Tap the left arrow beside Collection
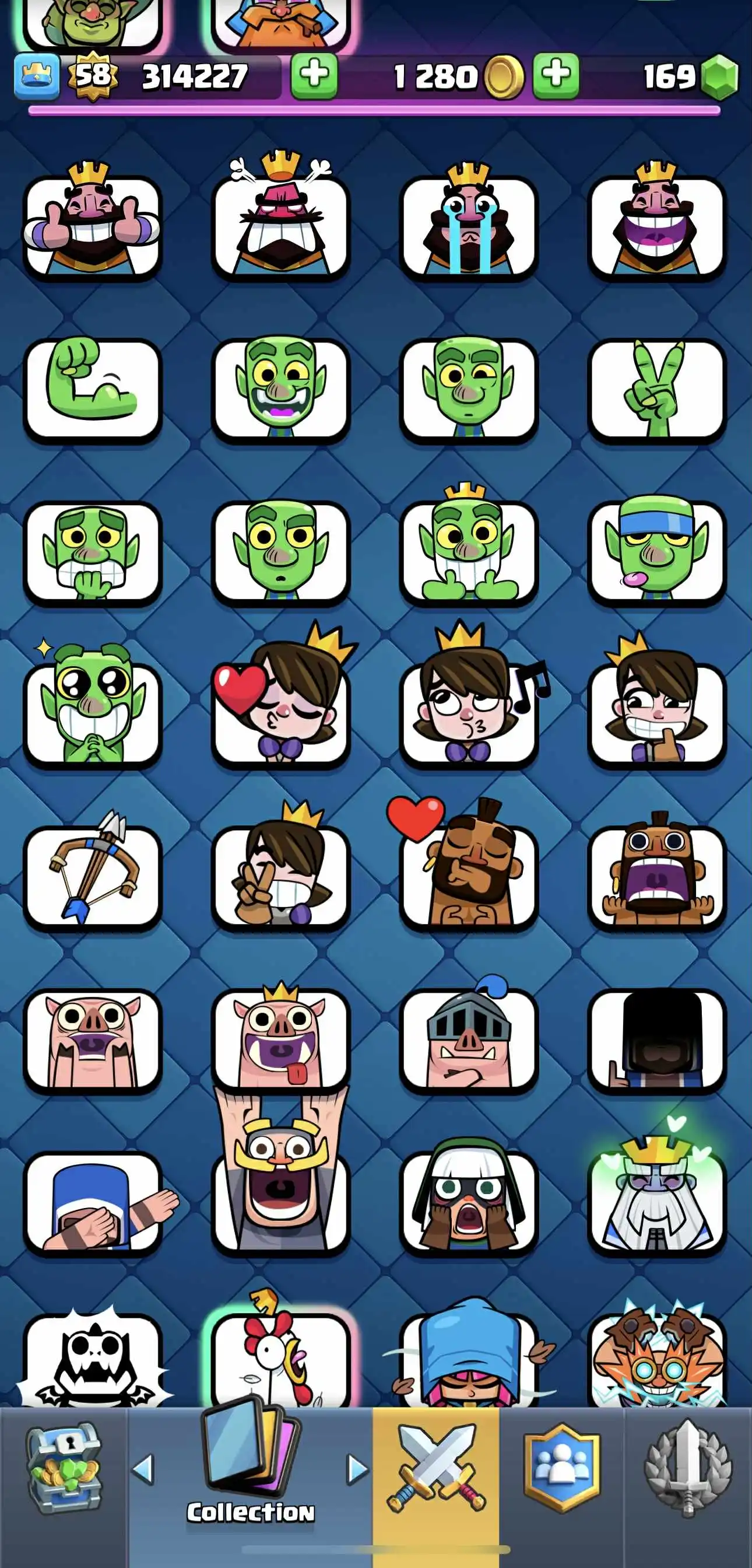Image resolution: width=752 pixels, height=1568 pixels. (x=143, y=1469)
